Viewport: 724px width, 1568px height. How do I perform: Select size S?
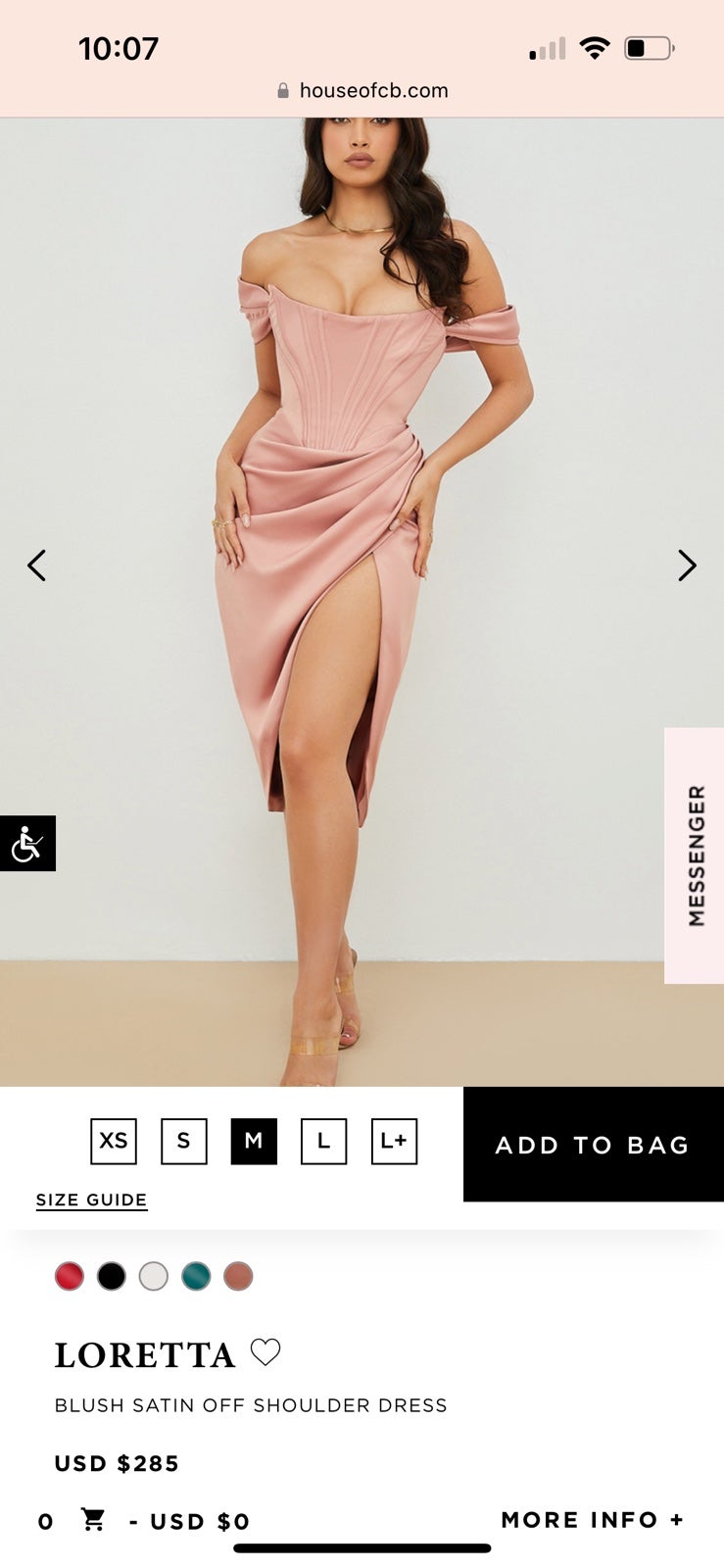183,1141
